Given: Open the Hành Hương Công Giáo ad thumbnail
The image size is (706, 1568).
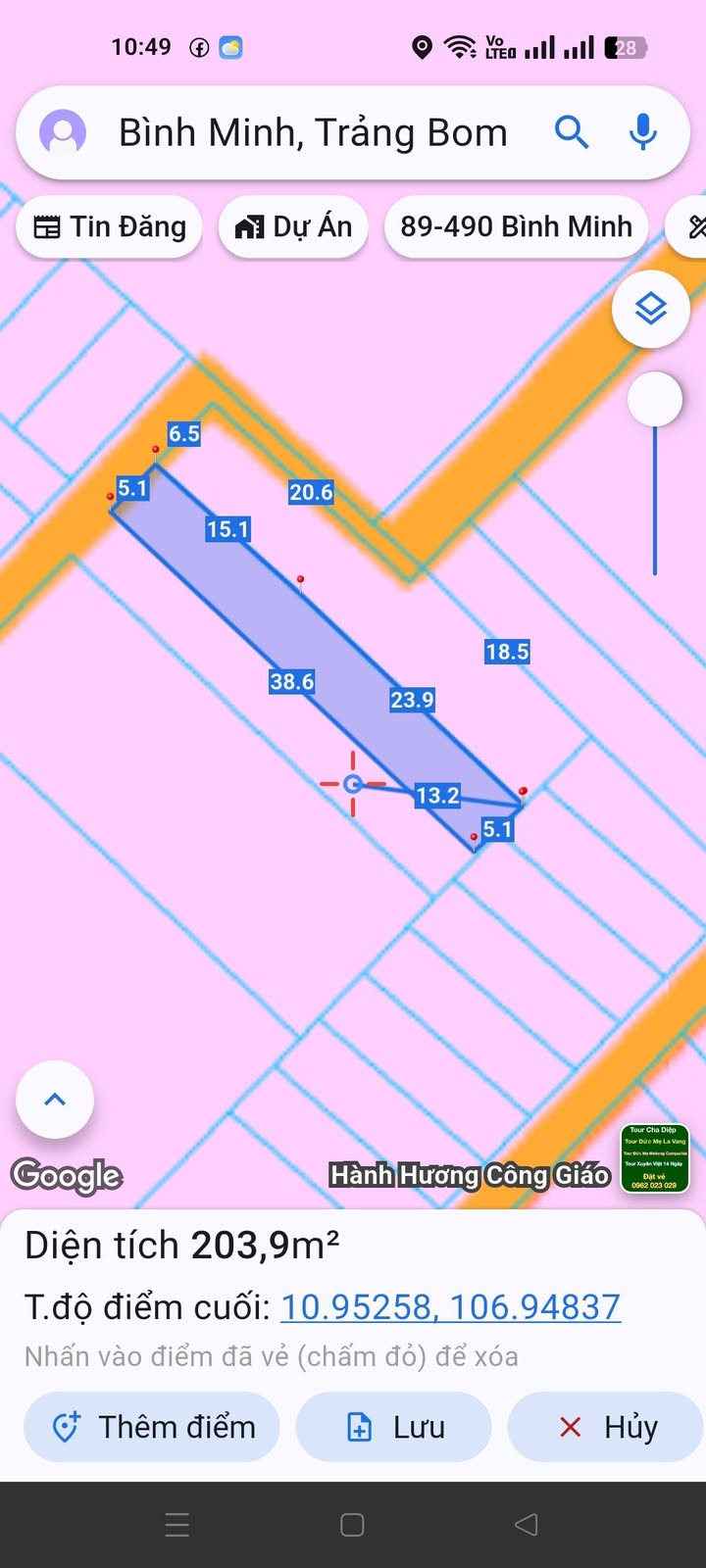Looking at the screenshot, I should pos(655,1158).
